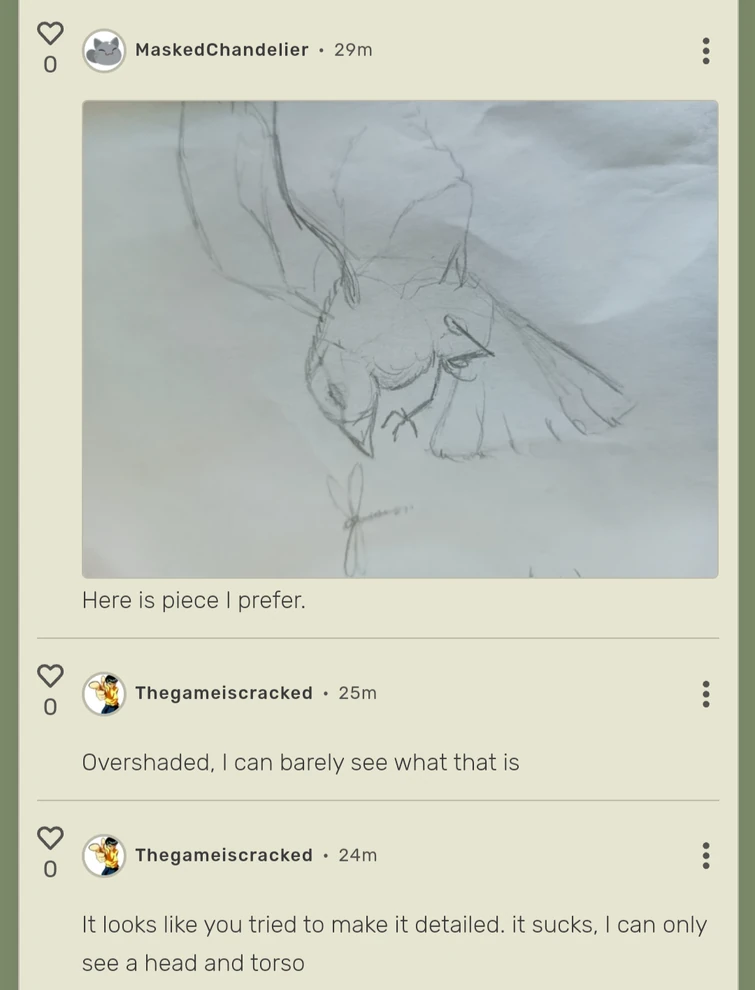Like MaskedChandelier's comment with the heart icon

coord(49,33)
